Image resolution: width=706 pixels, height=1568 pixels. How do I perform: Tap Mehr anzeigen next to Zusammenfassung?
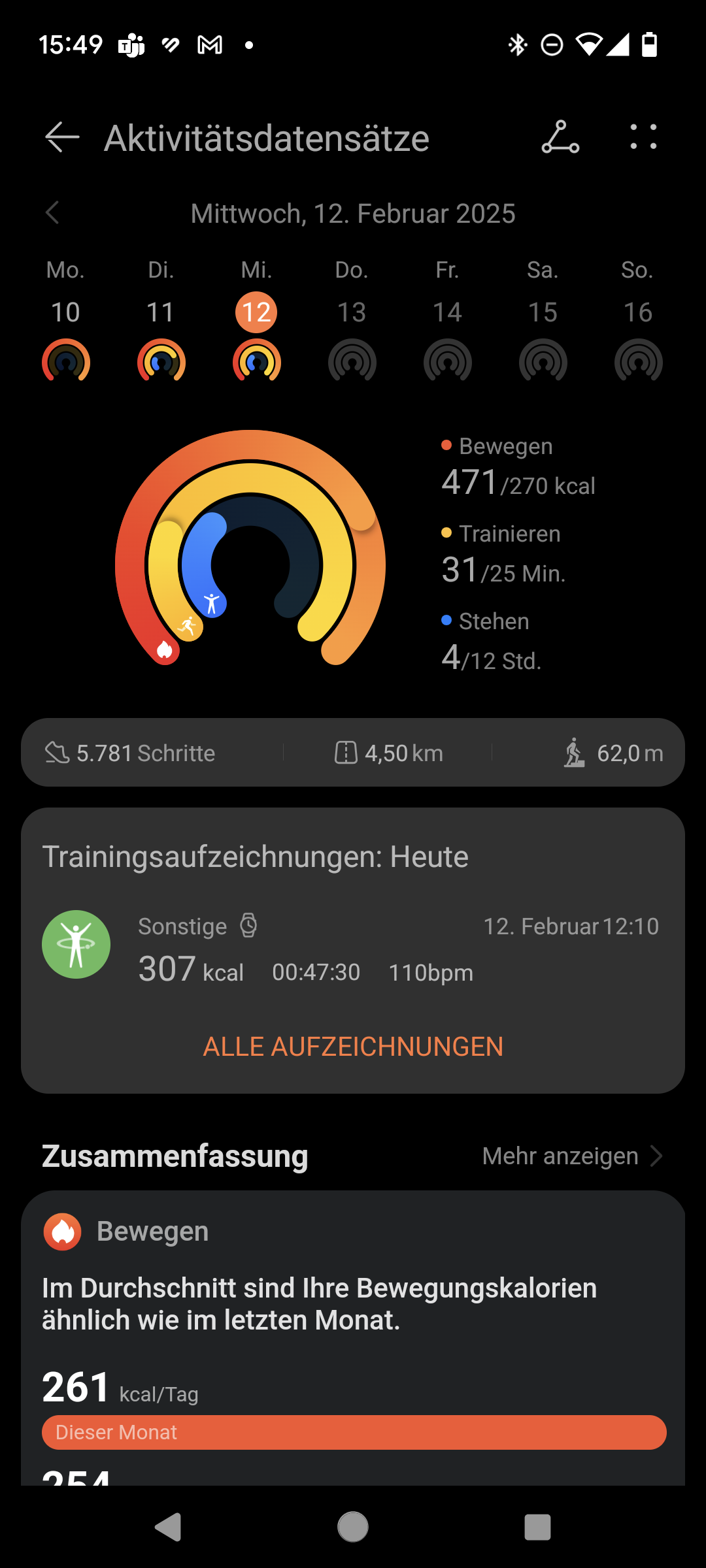tap(573, 1156)
